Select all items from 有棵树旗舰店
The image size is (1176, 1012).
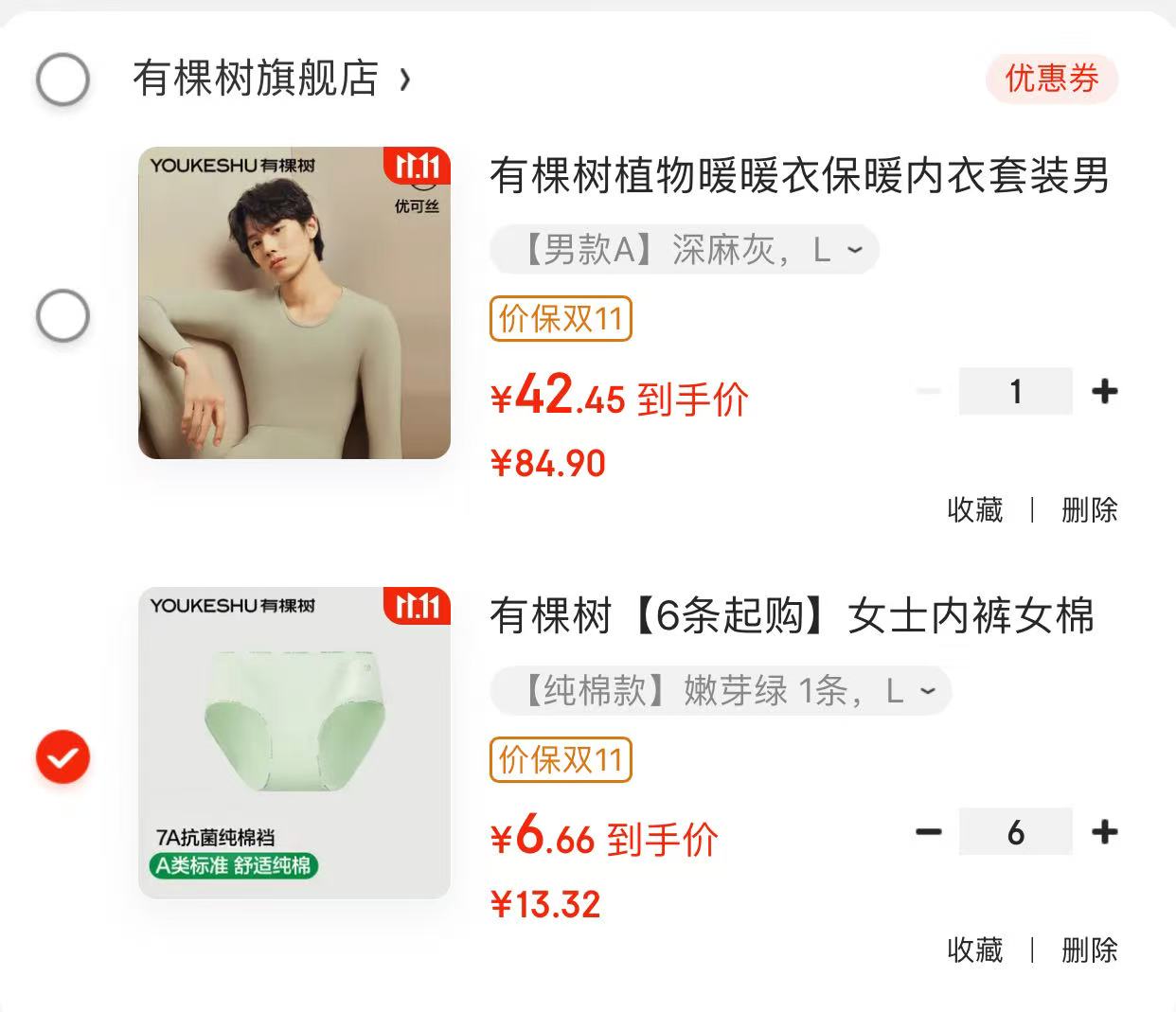click(62, 79)
